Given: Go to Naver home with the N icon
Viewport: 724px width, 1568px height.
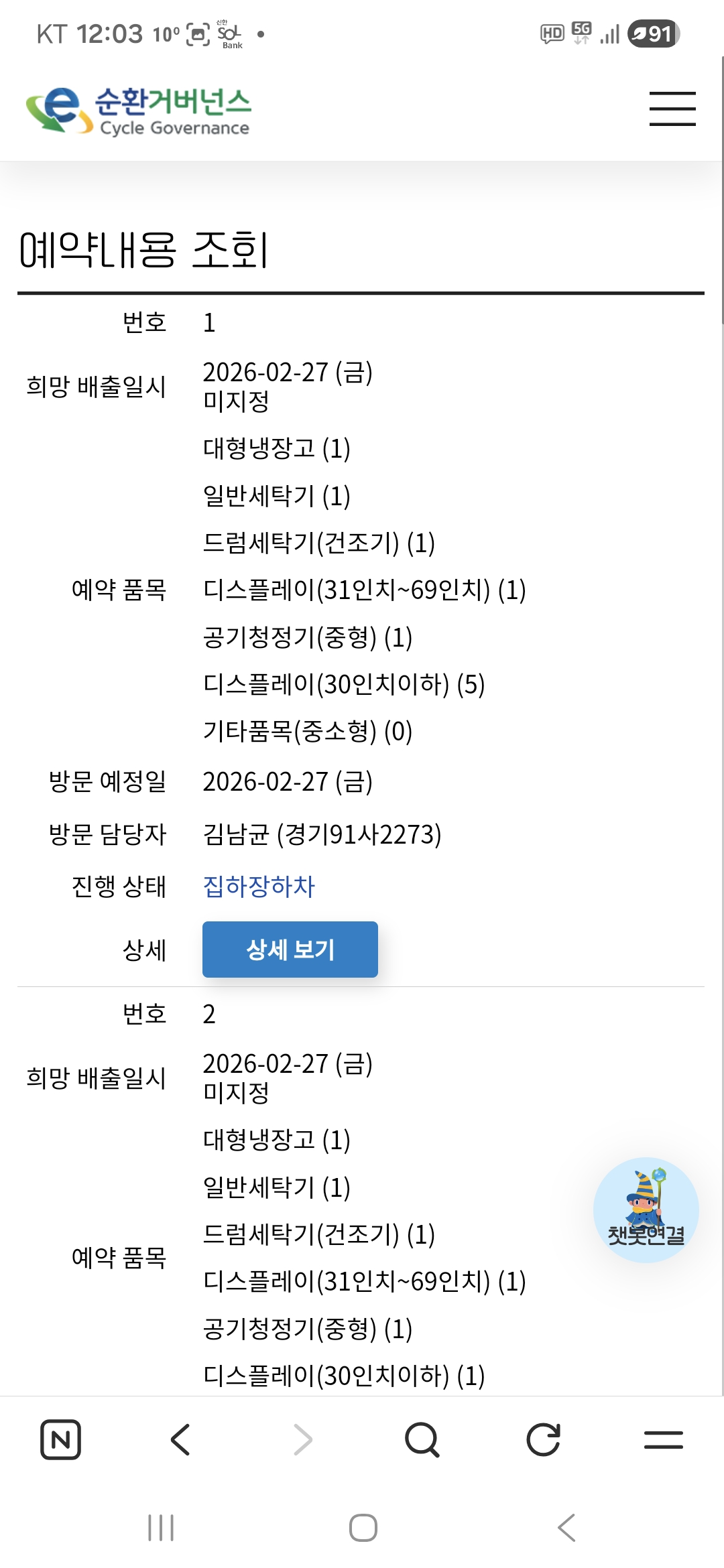Looking at the screenshot, I should 60,1439.
